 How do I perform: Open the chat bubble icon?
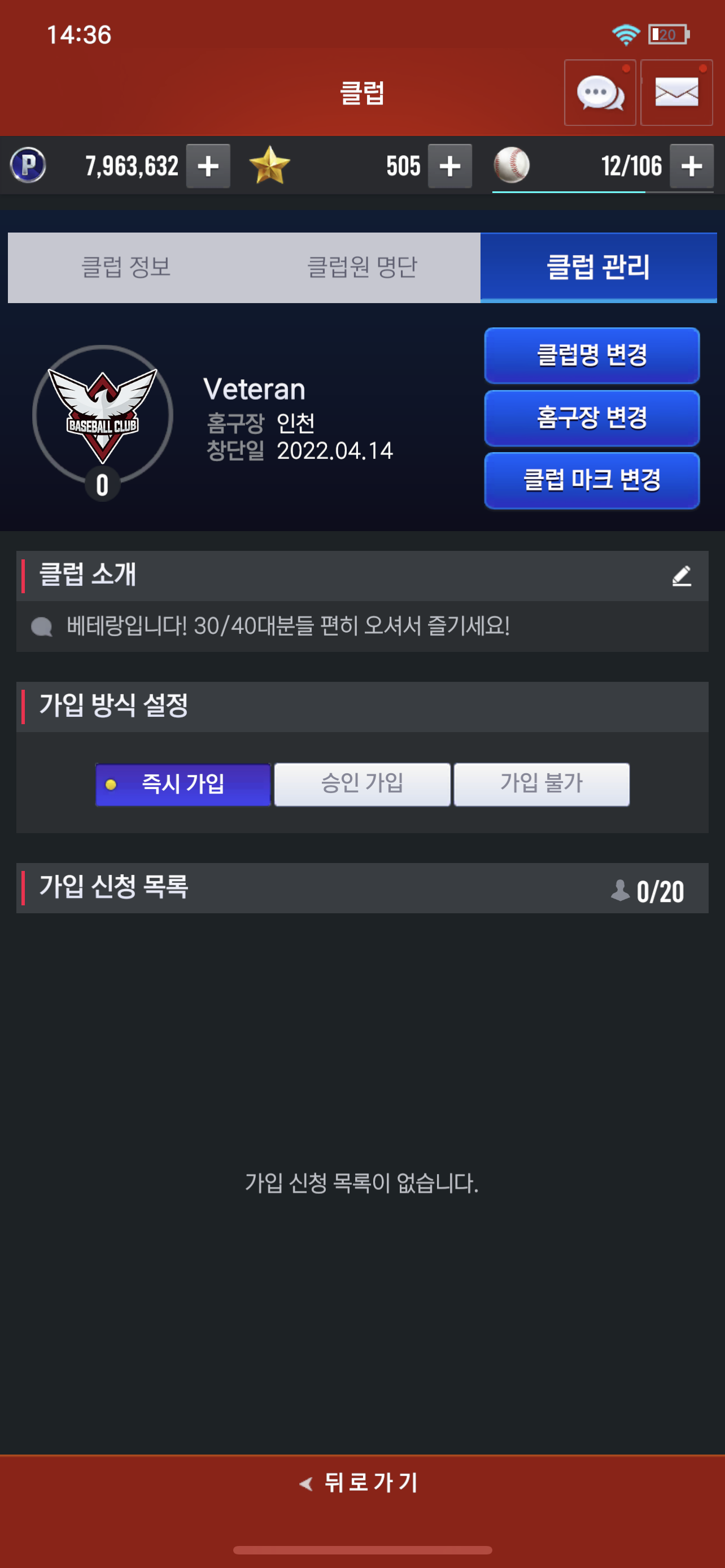pyautogui.click(x=600, y=93)
